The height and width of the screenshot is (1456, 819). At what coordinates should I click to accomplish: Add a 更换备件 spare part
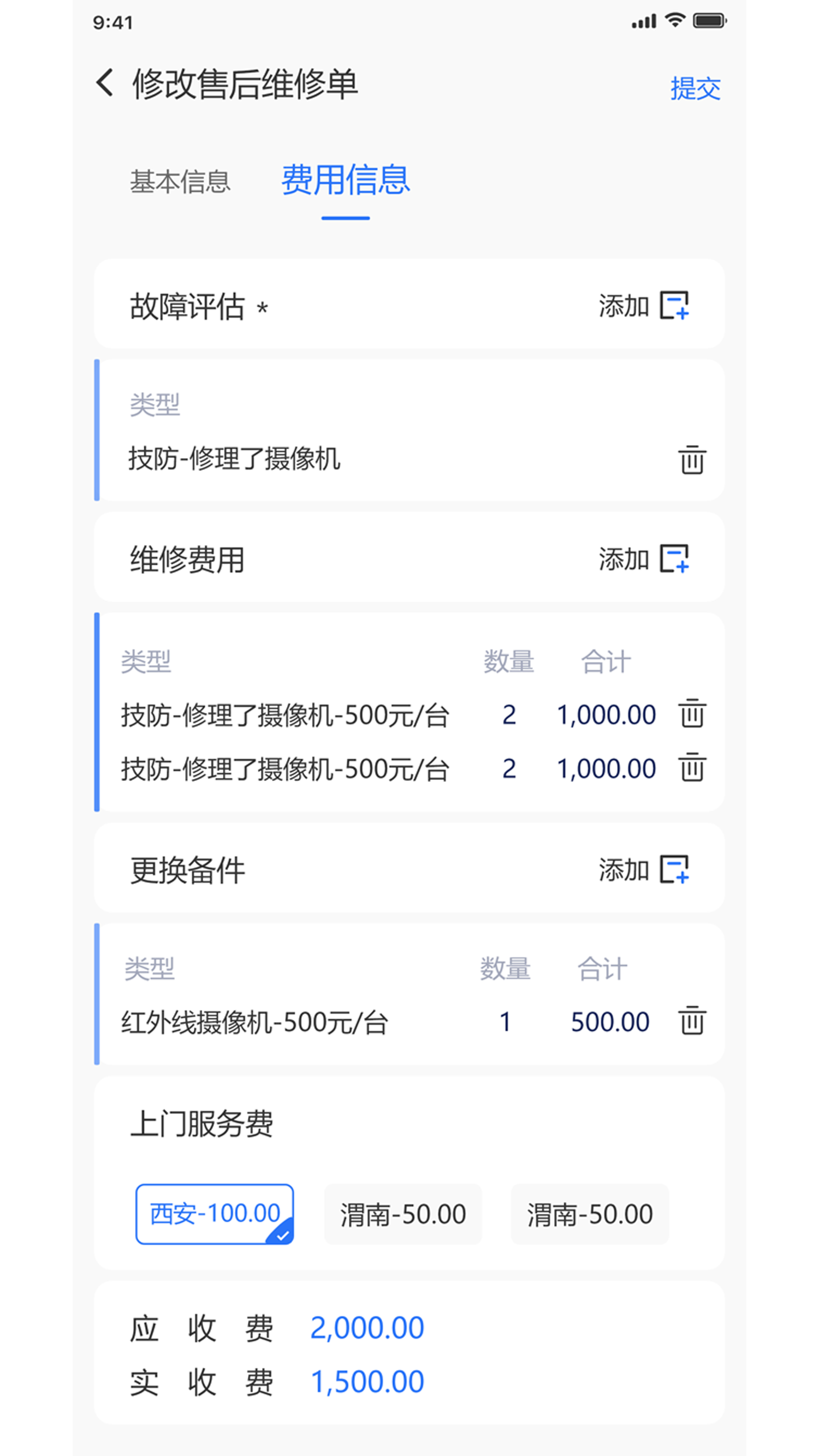644,869
